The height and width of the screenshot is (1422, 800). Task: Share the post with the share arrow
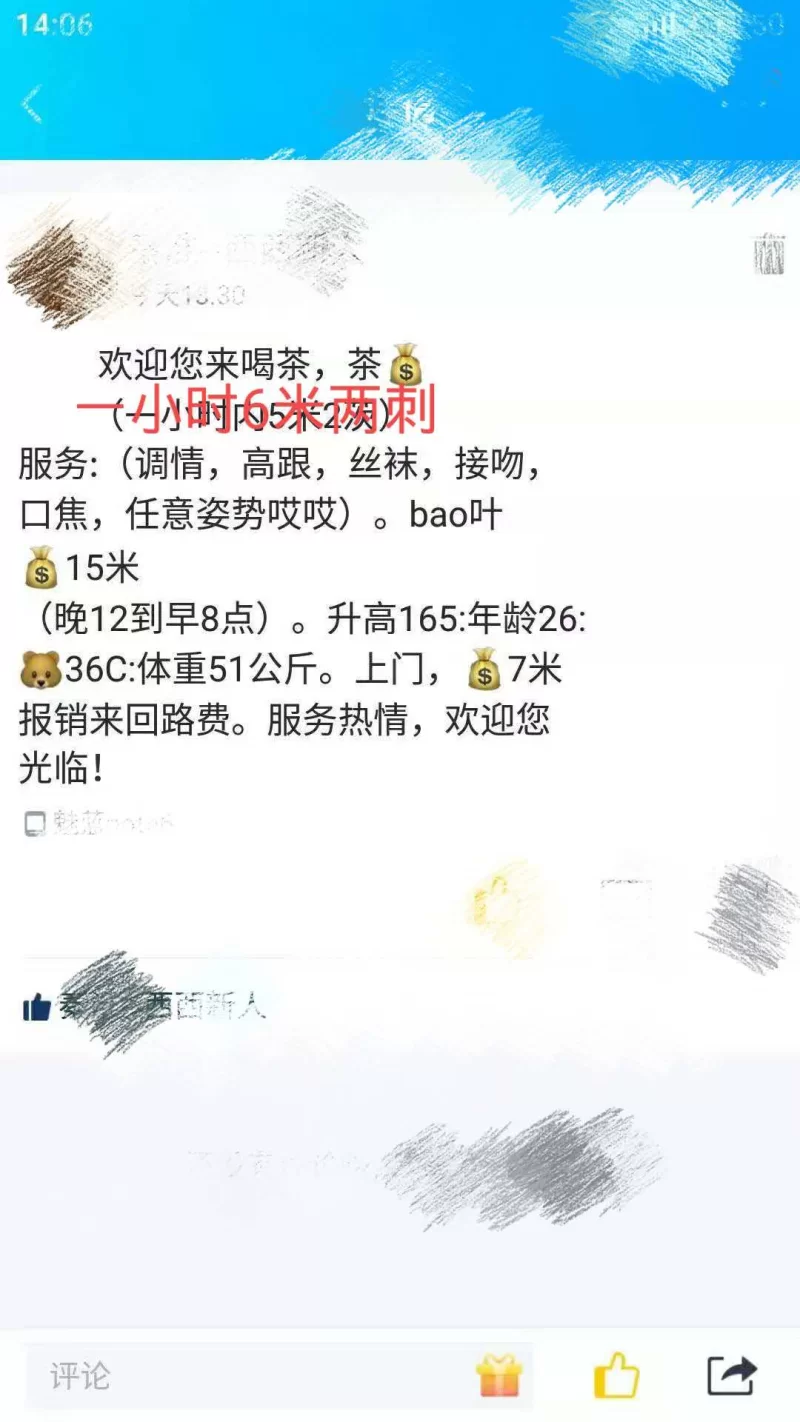coord(731,1375)
